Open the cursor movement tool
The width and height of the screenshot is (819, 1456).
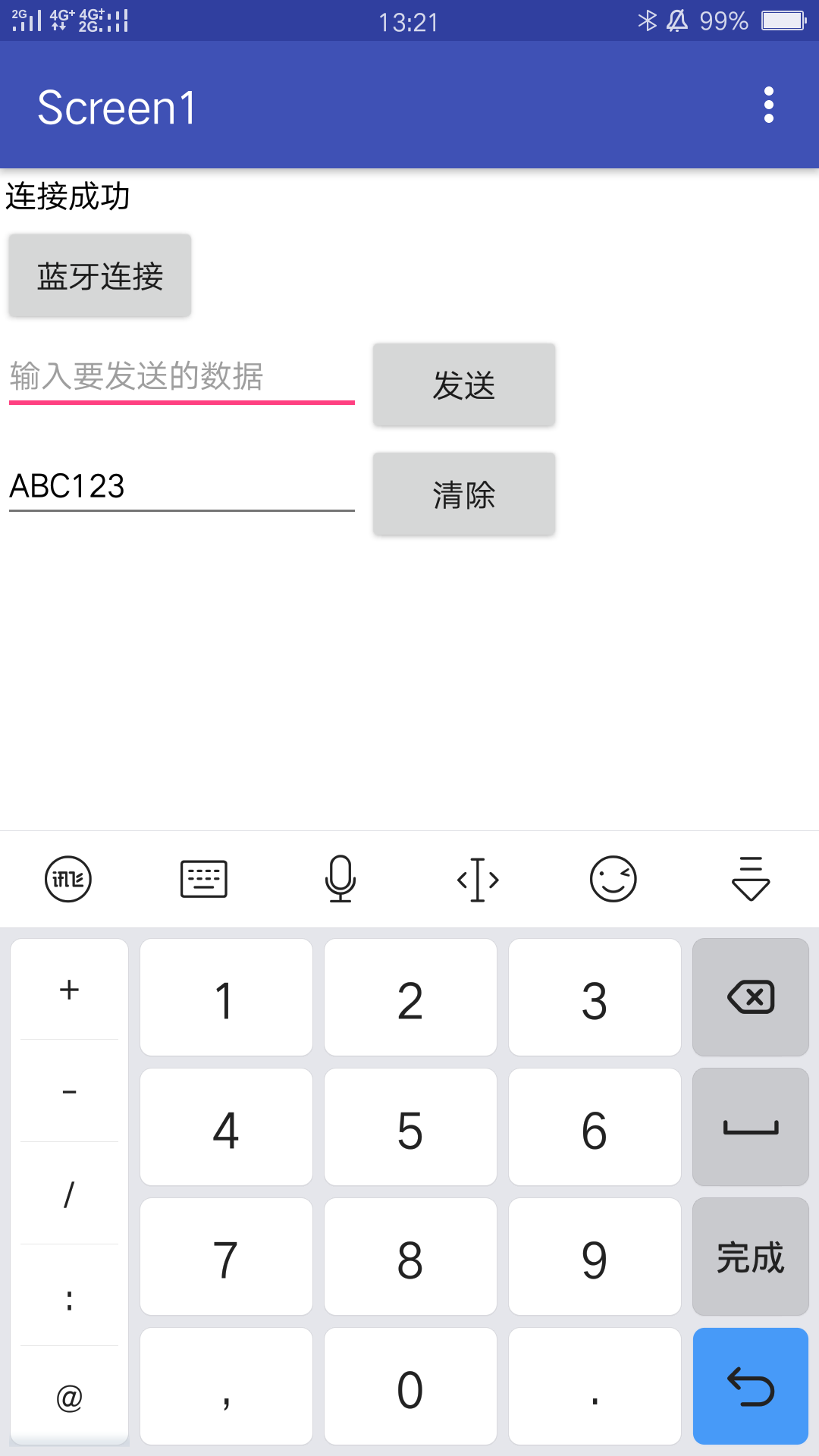pos(478,880)
